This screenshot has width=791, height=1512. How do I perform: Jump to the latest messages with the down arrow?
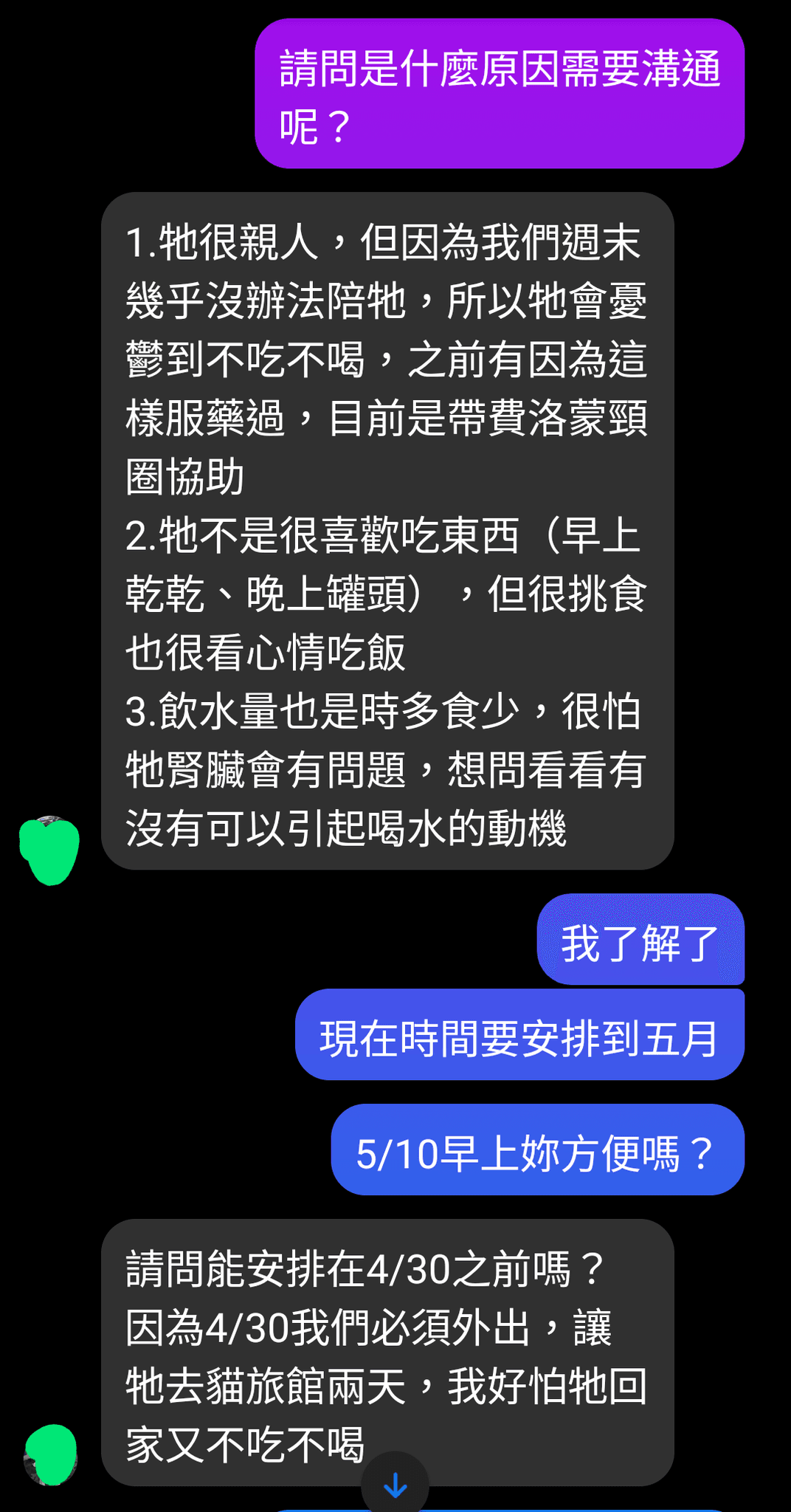click(x=395, y=1484)
